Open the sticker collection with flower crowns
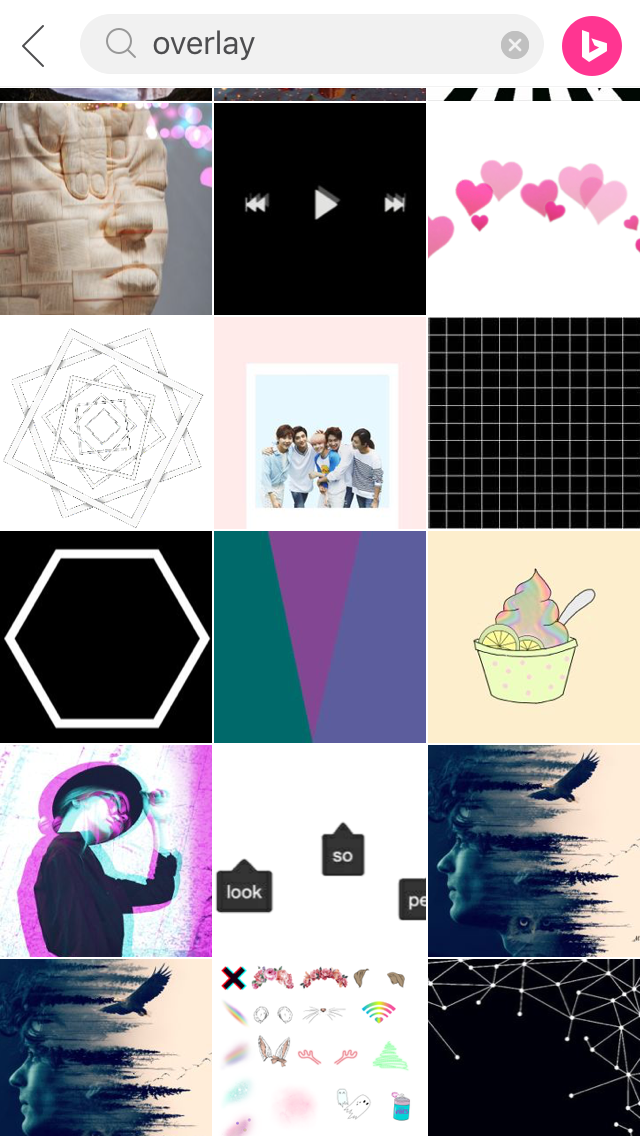The width and height of the screenshot is (640, 1136). coord(320,1048)
